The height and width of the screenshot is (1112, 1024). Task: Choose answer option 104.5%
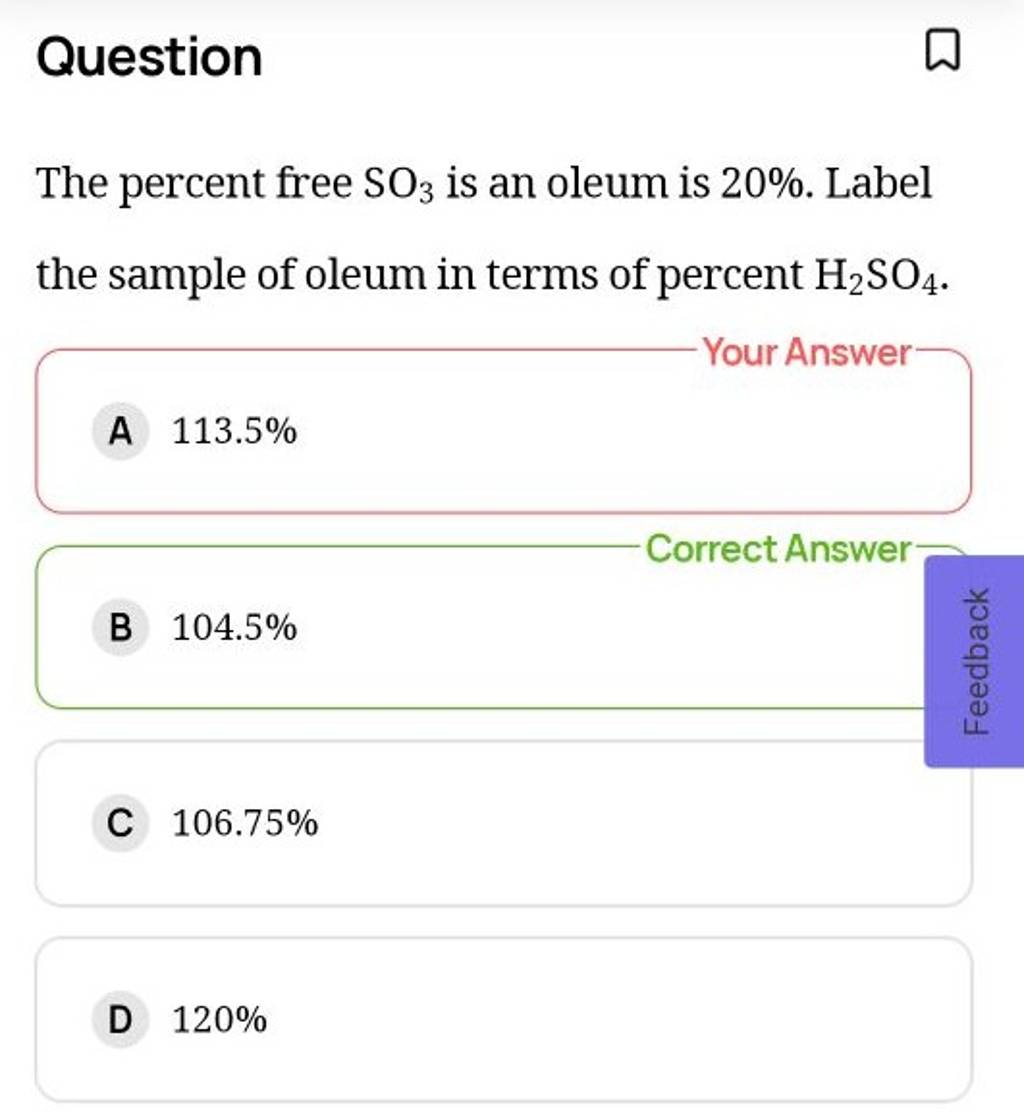(x=235, y=628)
